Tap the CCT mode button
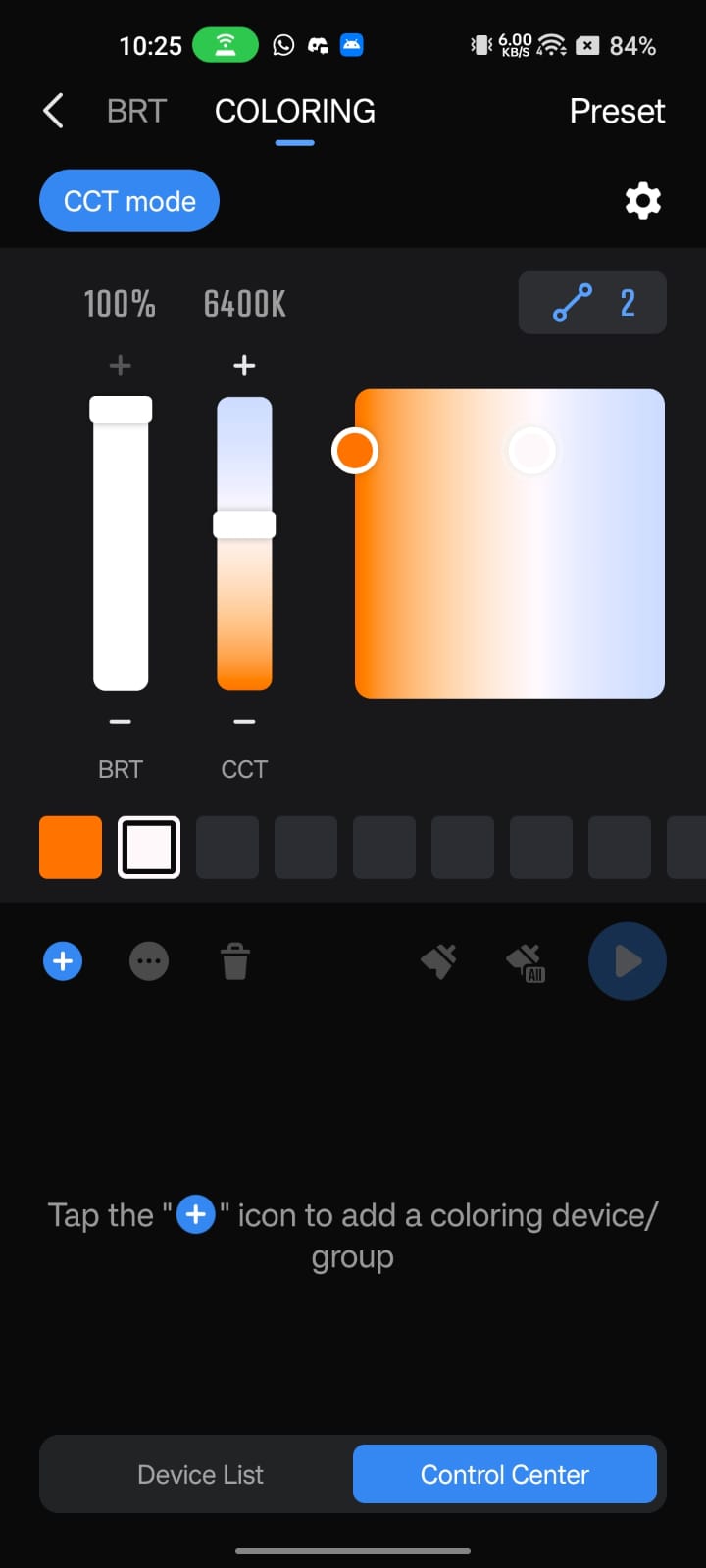This screenshot has height=1568, width=706. pyautogui.click(x=129, y=201)
